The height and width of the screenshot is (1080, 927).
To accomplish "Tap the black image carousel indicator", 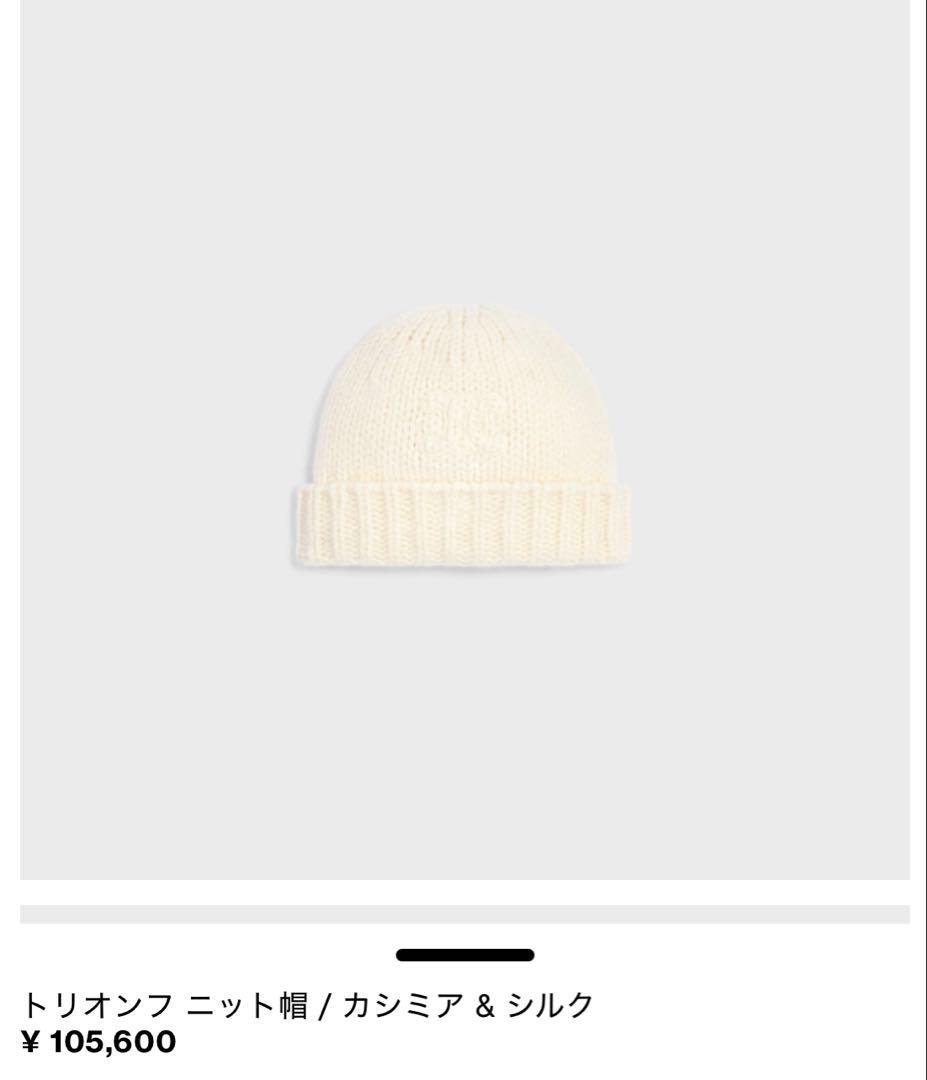I will (x=465, y=955).
